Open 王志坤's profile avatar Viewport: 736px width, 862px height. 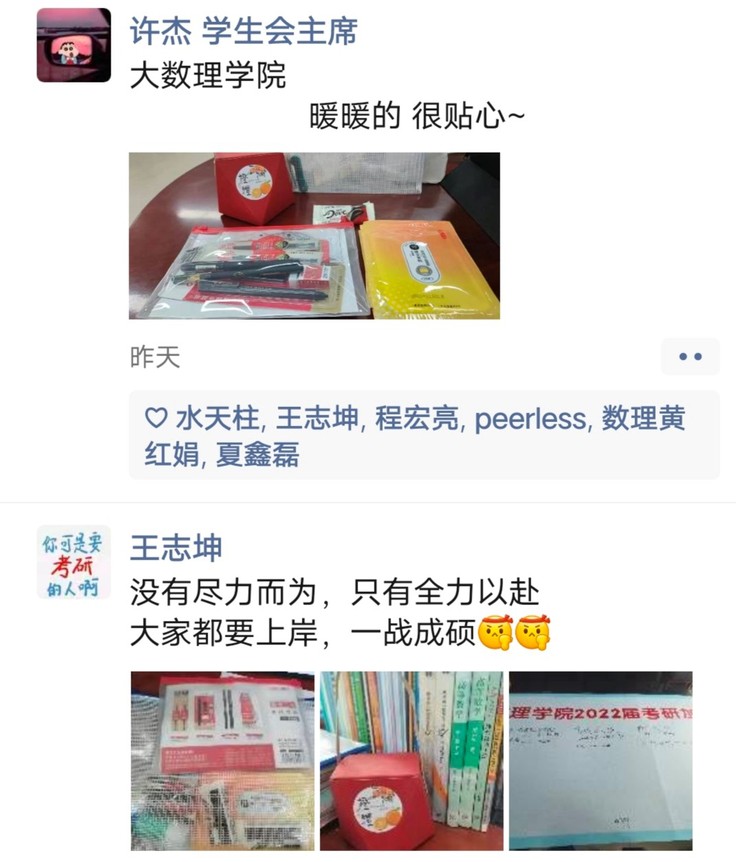73,562
